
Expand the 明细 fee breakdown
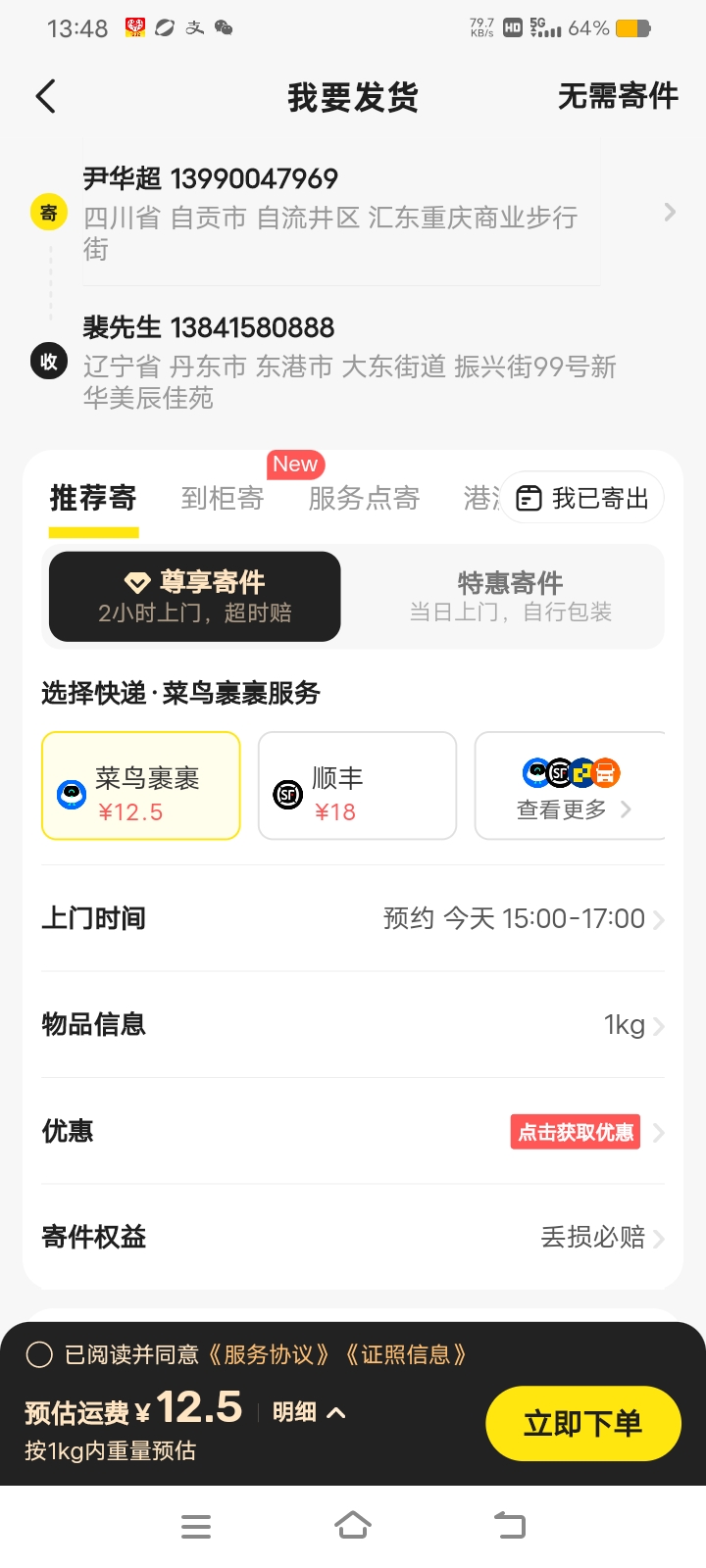309,1412
